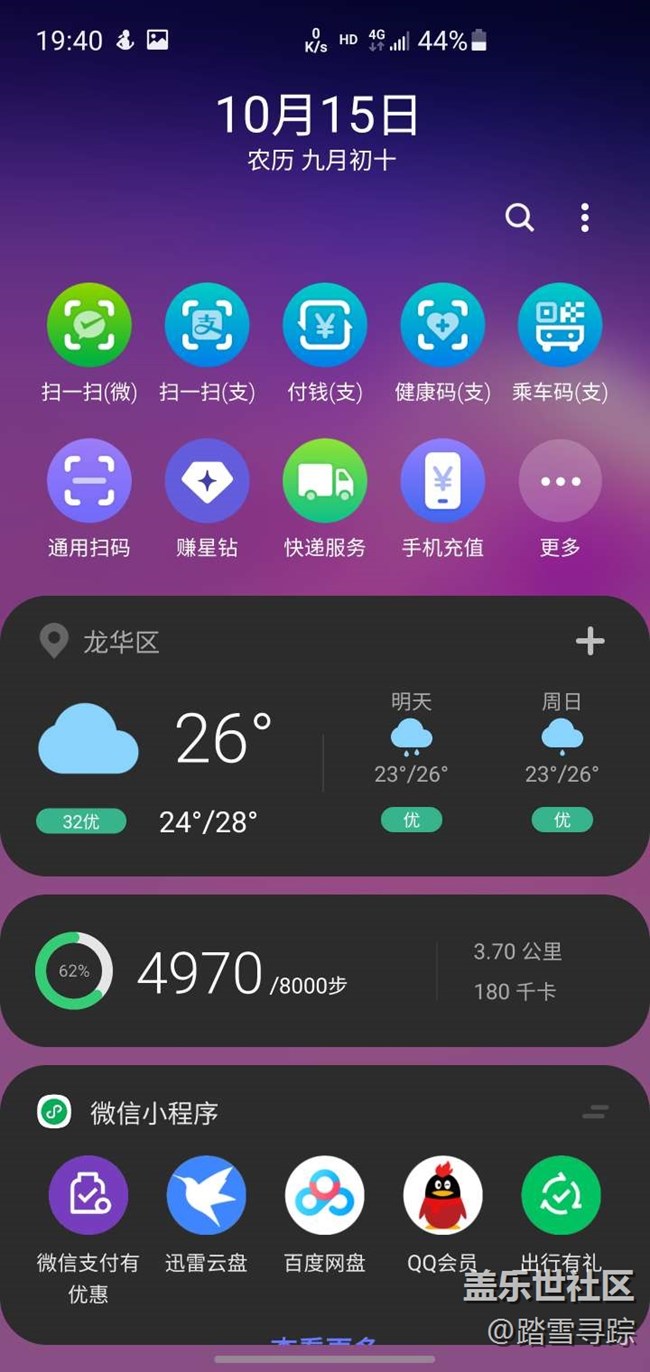
Task: Launch 百度网盘 mini program
Action: pyautogui.click(x=324, y=1196)
